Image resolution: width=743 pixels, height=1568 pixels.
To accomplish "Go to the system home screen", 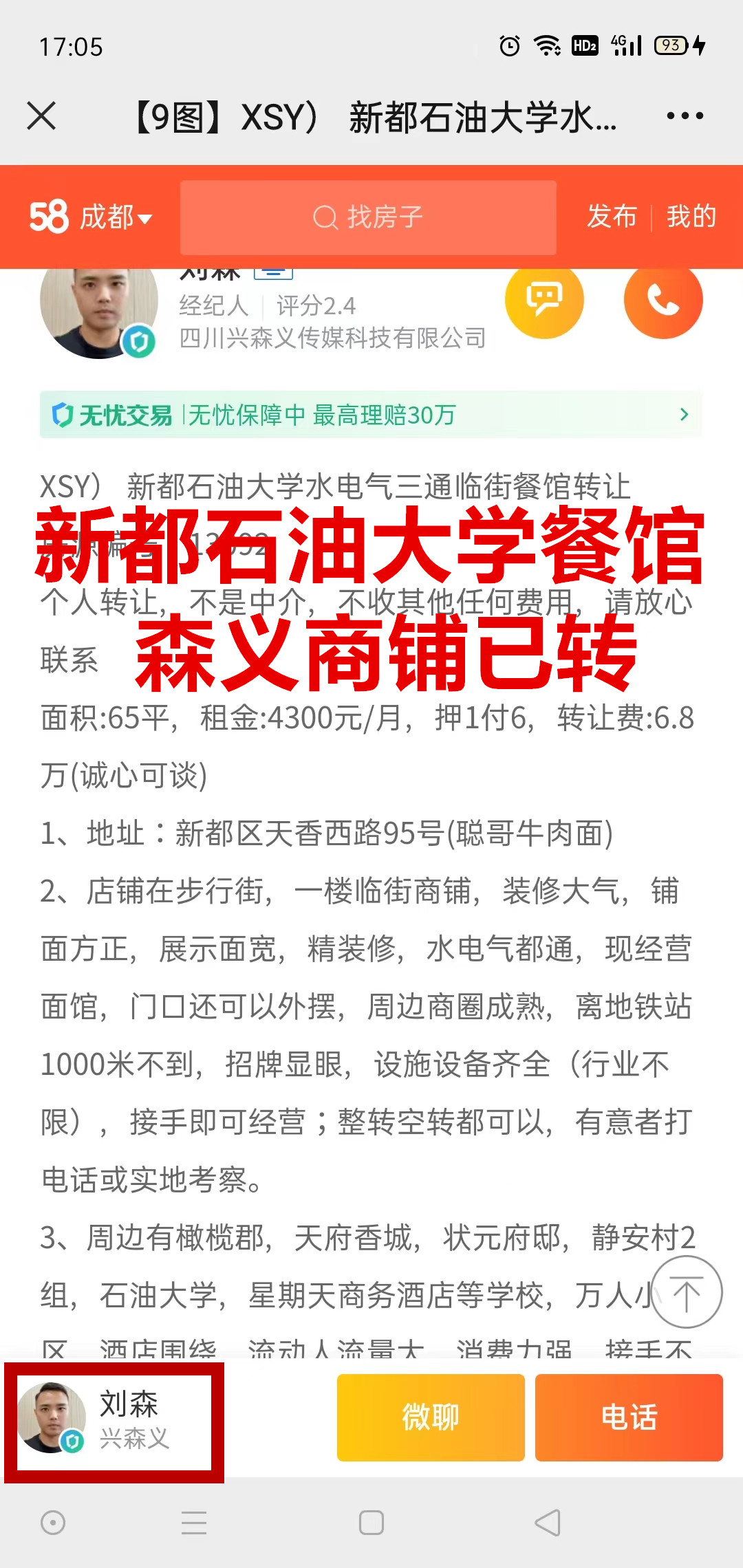I will click(371, 1523).
